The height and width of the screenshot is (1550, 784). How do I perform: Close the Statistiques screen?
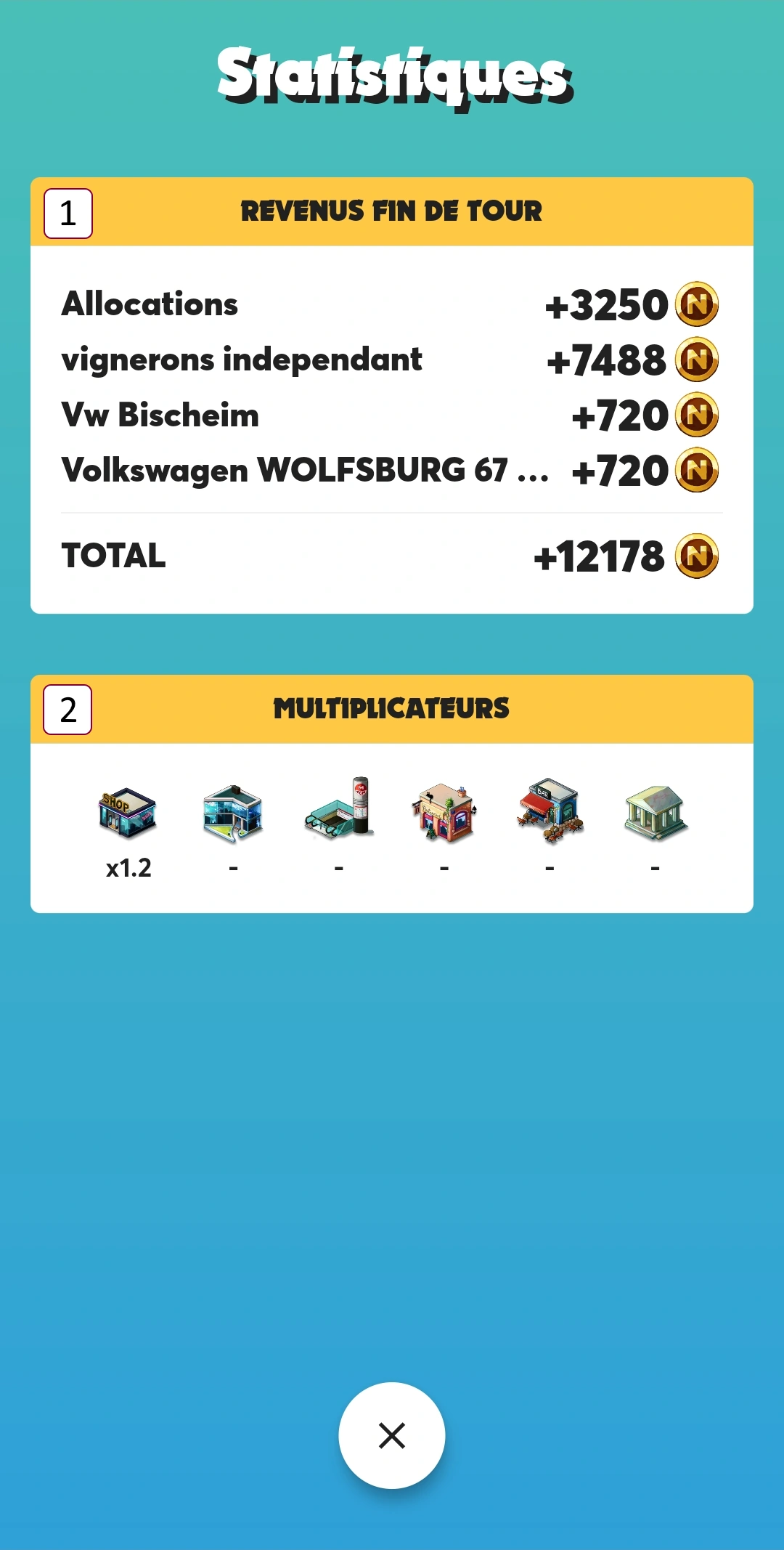coord(392,1435)
